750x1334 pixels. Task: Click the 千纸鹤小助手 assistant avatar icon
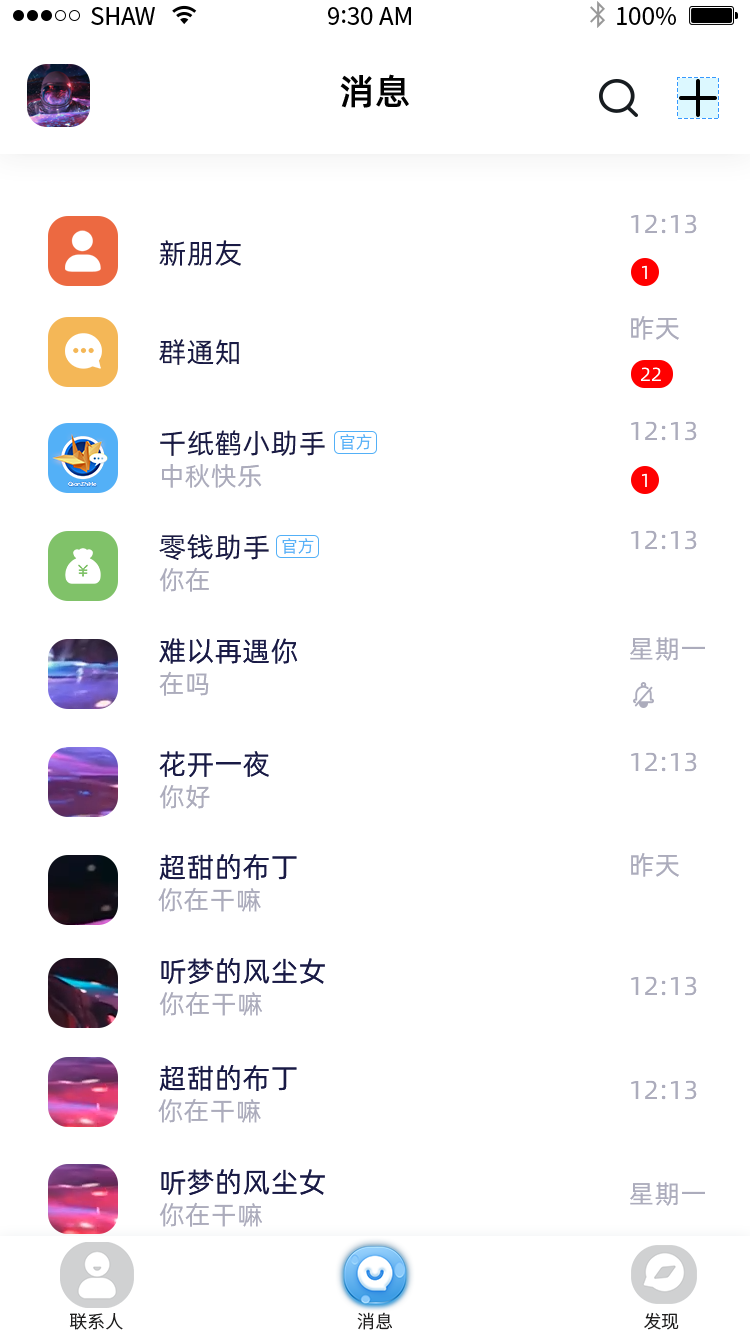coord(82,458)
